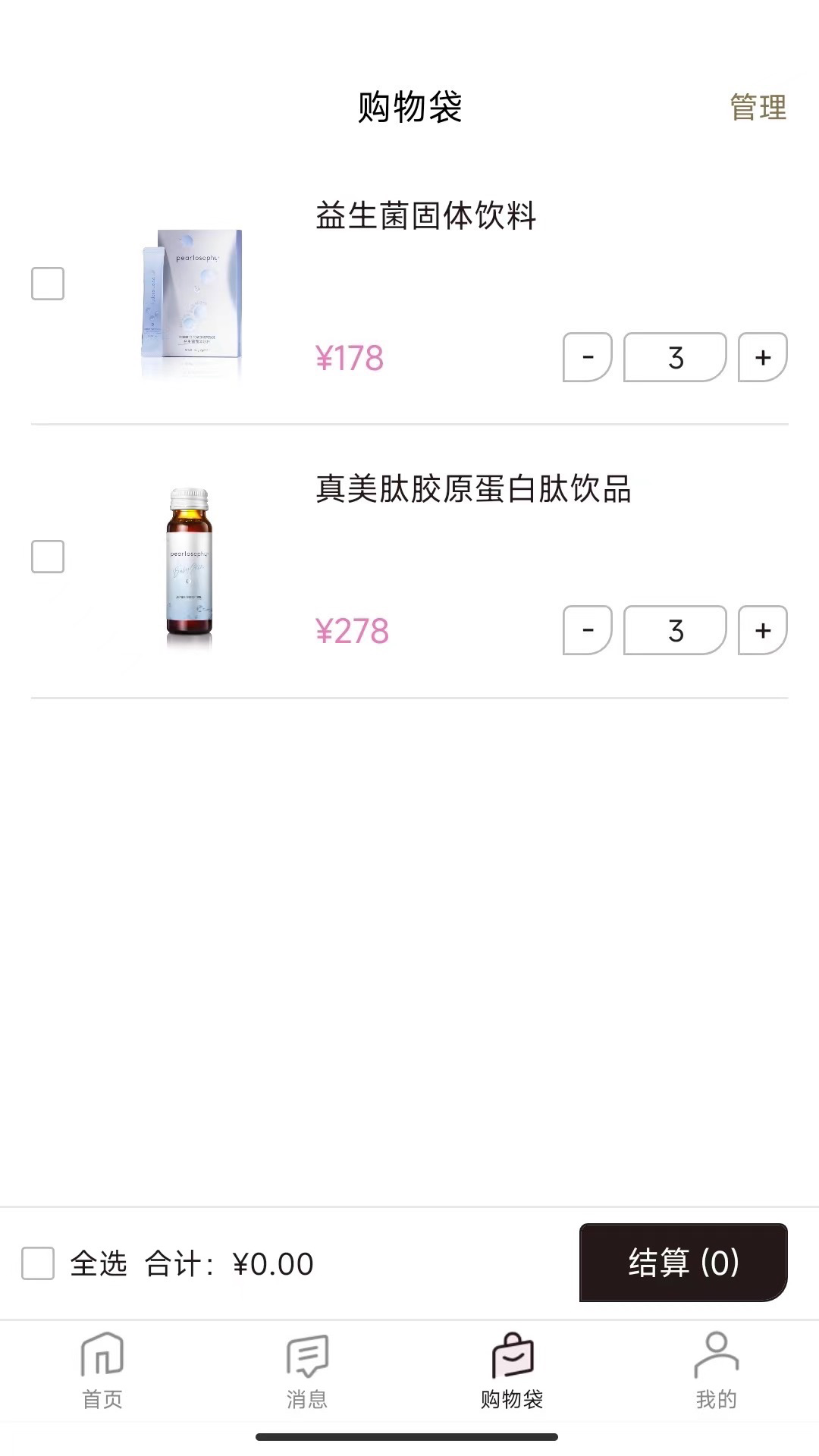Increase quantity of 真美肽胶原蛋白肽饮品
The width and height of the screenshot is (819, 1456).
(x=763, y=630)
